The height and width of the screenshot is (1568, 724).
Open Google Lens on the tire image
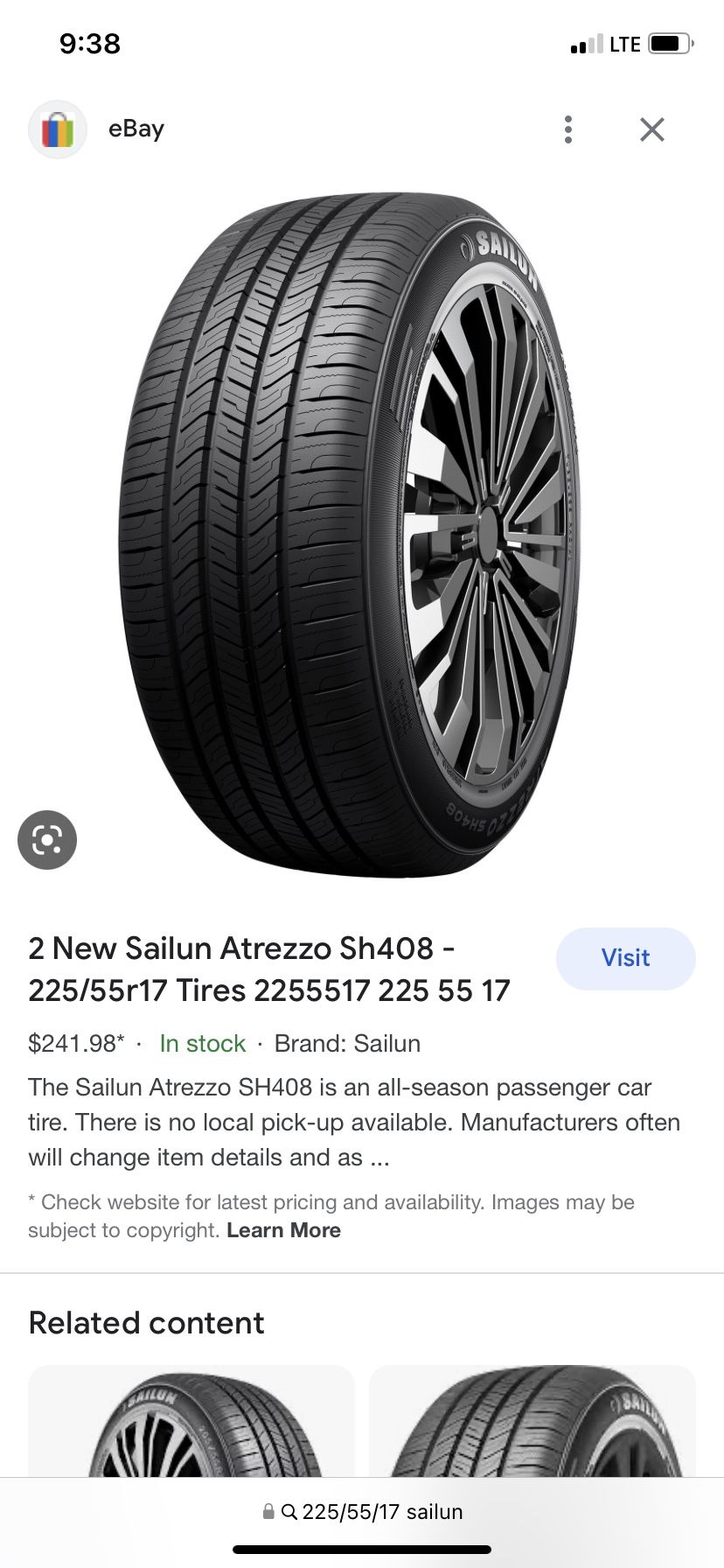pos(46,838)
